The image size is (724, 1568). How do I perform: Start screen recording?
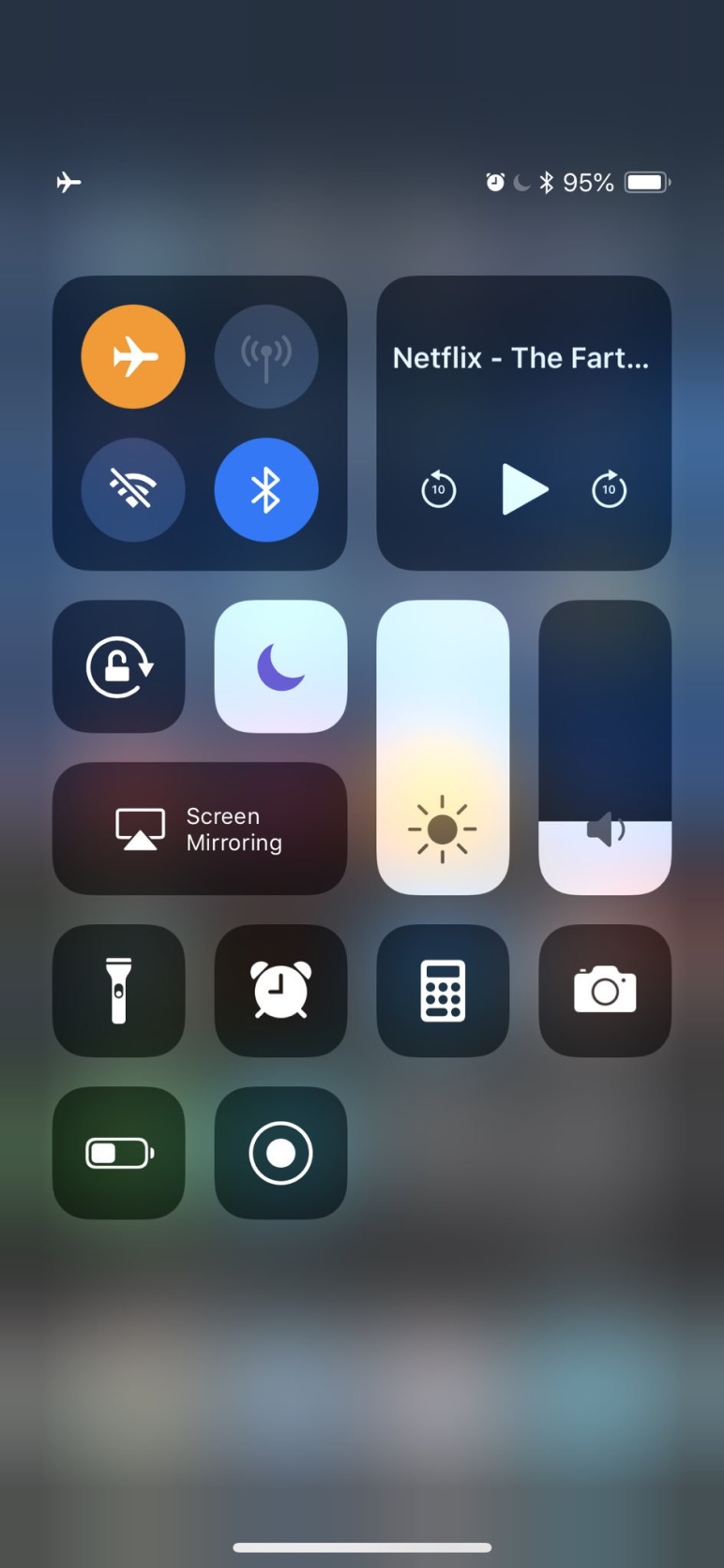tap(280, 1153)
